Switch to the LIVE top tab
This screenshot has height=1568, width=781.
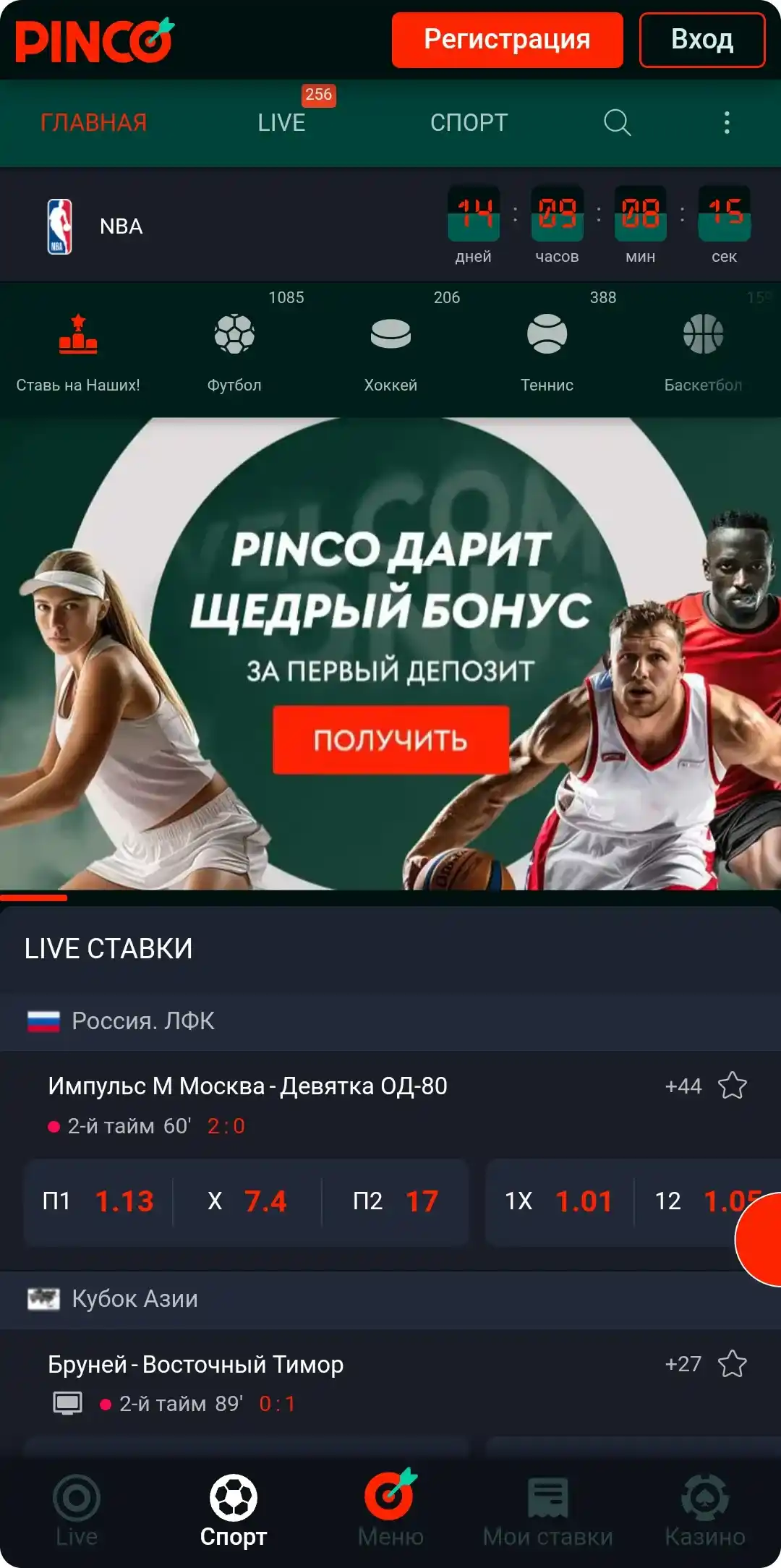(281, 122)
